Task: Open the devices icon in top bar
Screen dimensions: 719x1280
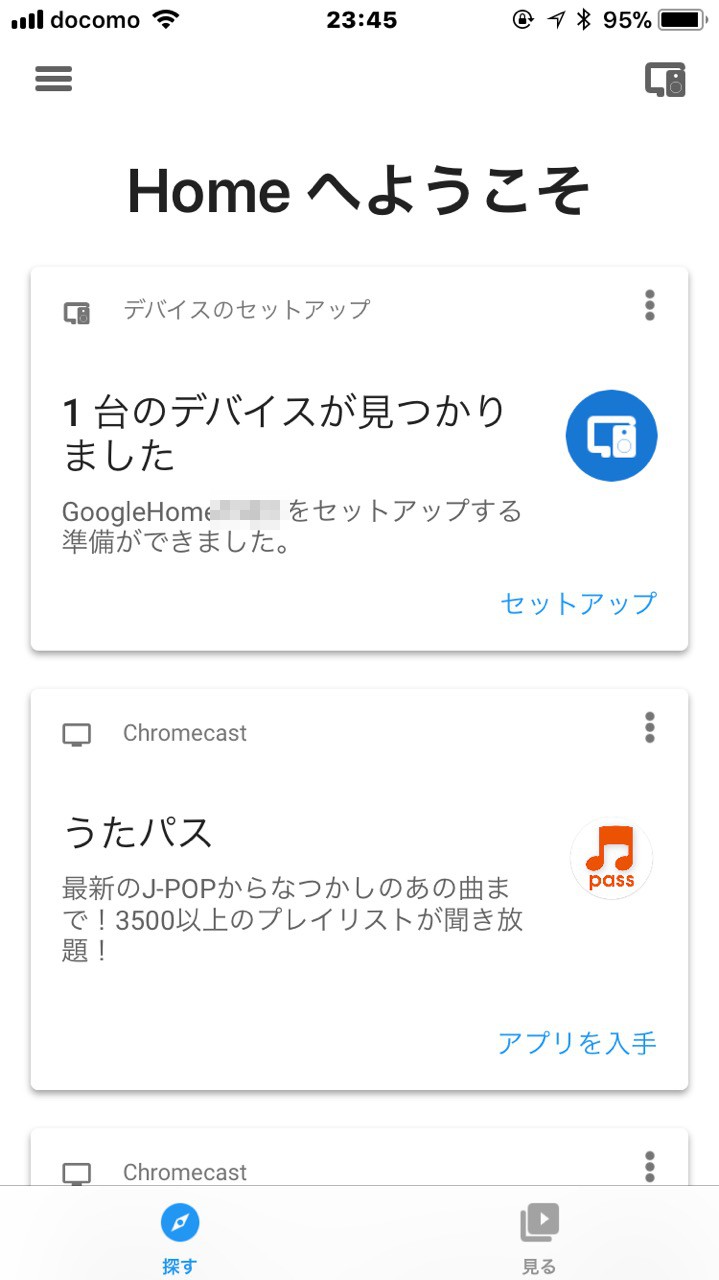Action: point(665,79)
